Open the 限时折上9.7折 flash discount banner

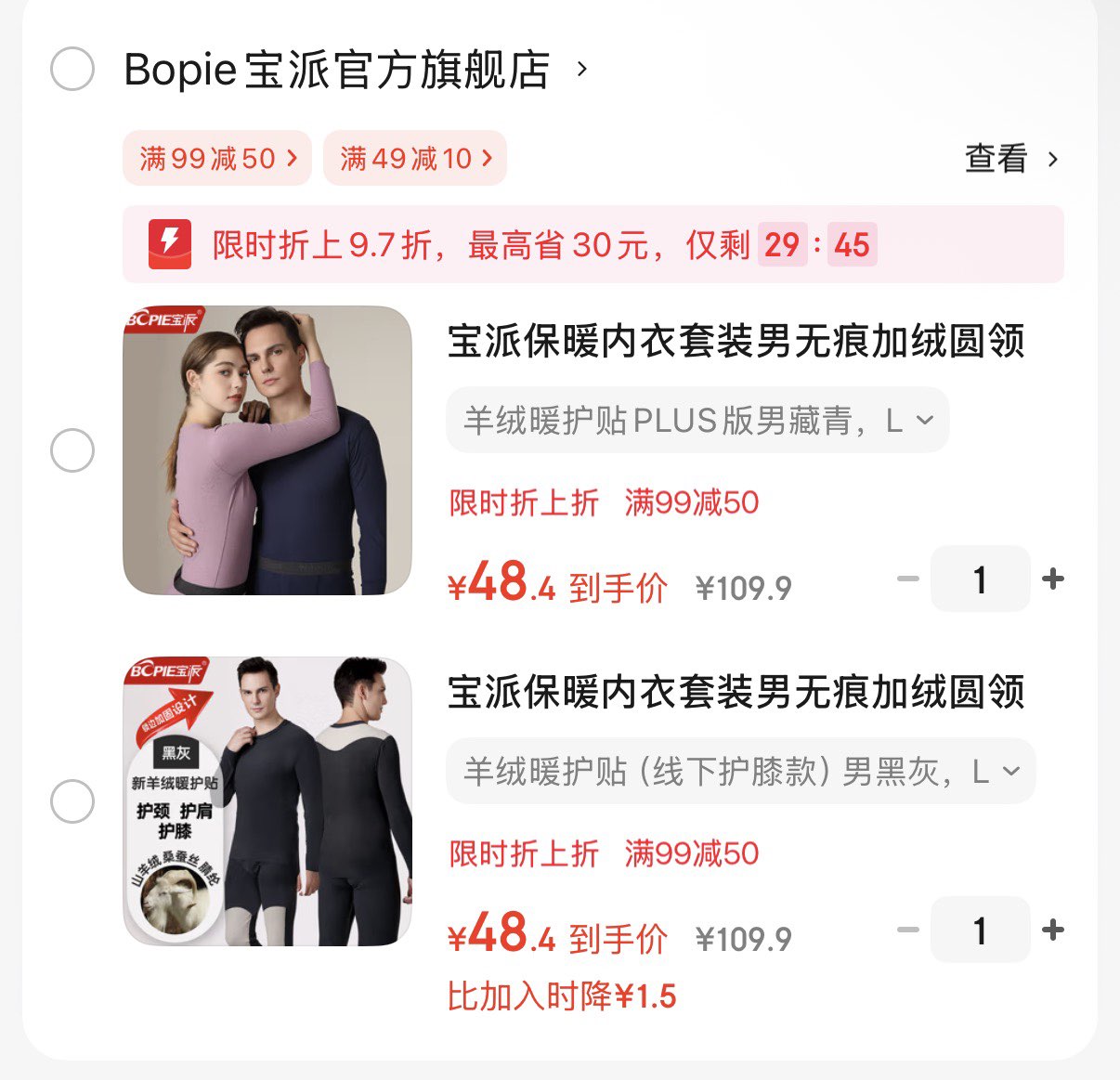click(593, 244)
